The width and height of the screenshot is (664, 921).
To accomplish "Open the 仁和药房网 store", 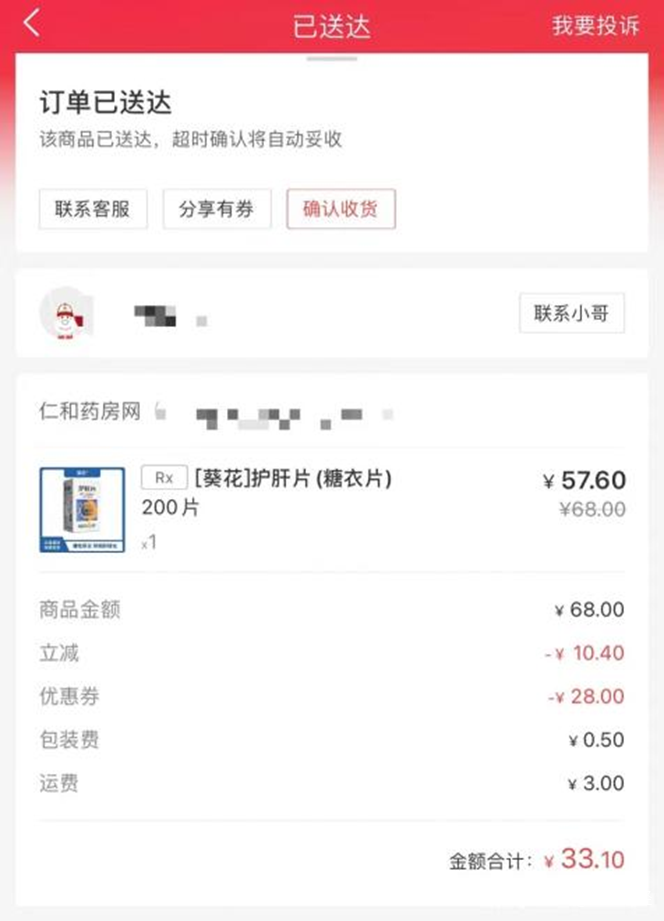I will click(88, 411).
